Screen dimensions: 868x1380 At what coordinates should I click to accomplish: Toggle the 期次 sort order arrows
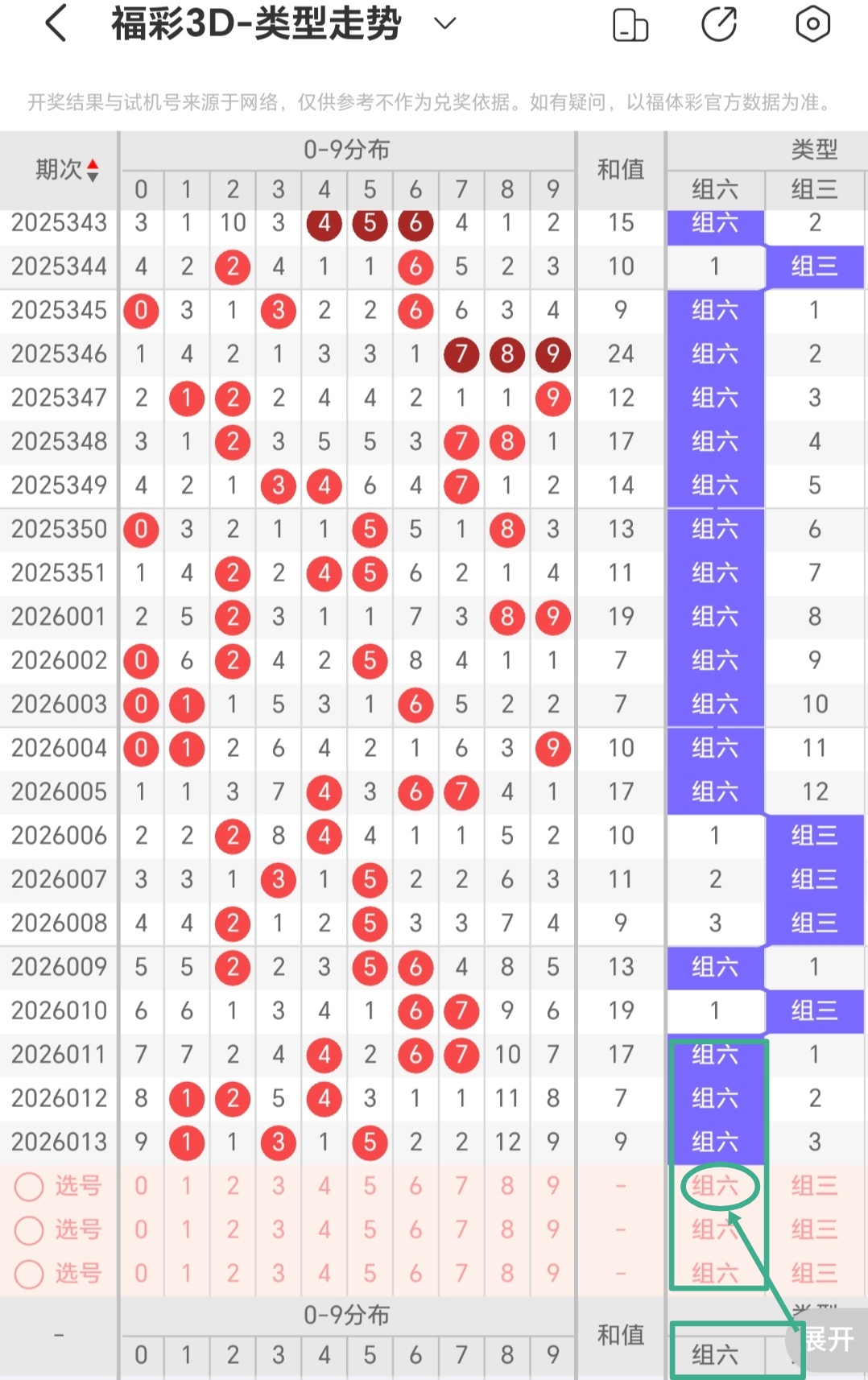(93, 170)
